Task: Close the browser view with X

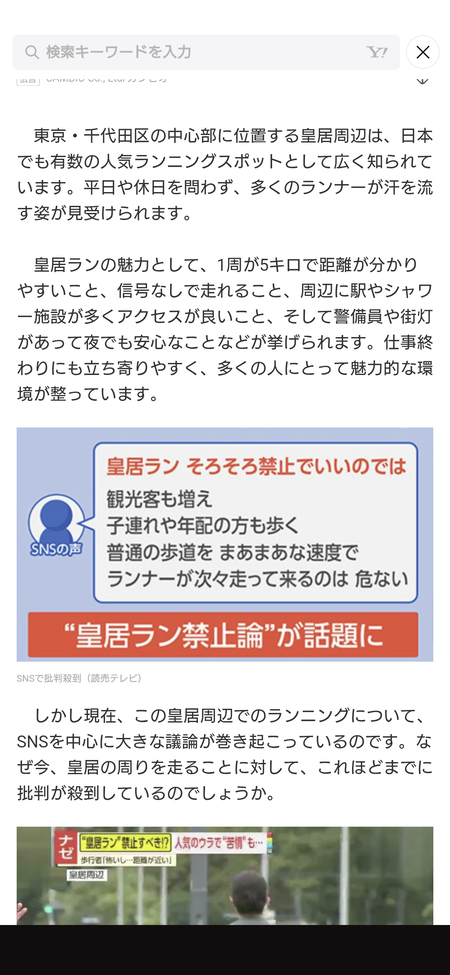Action: click(x=423, y=52)
